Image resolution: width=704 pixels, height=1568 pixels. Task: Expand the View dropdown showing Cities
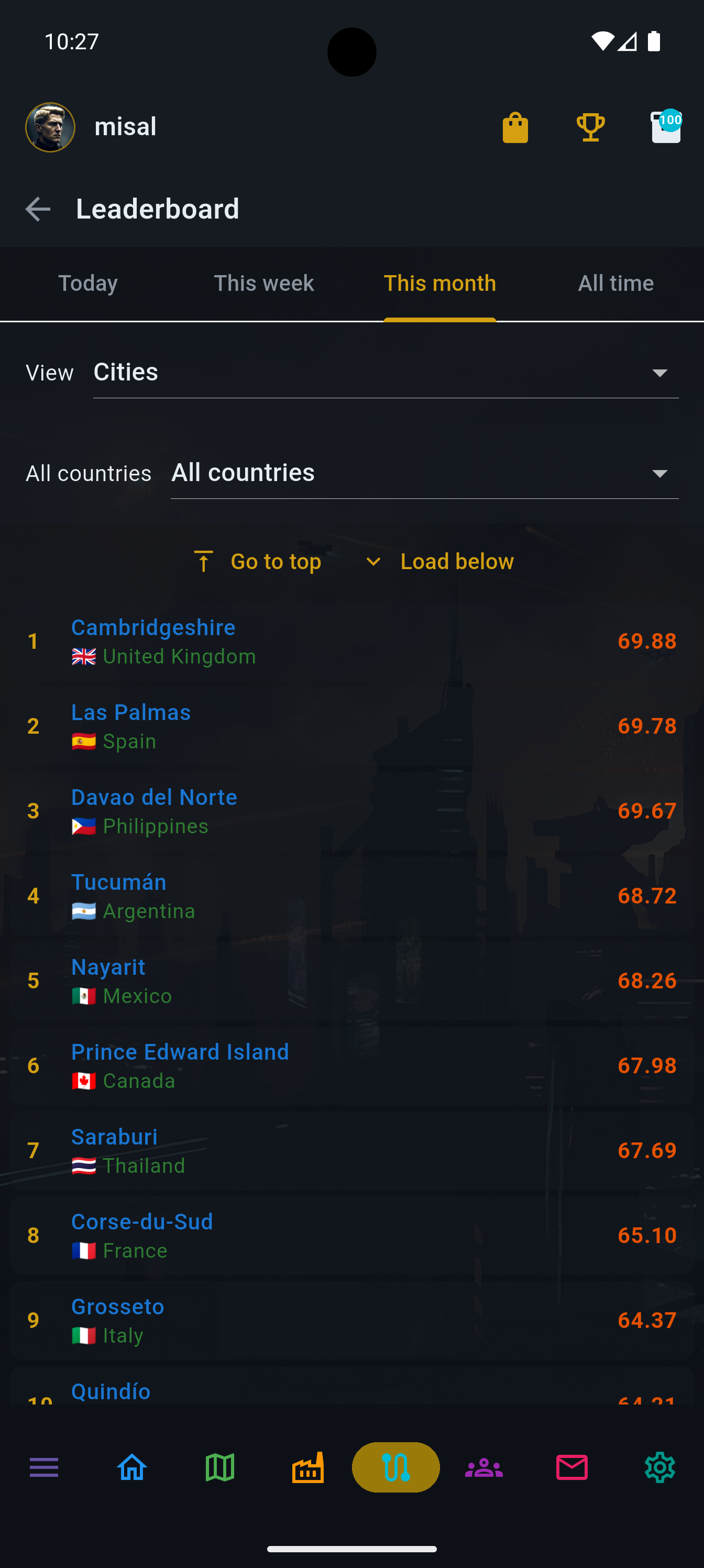[385, 373]
